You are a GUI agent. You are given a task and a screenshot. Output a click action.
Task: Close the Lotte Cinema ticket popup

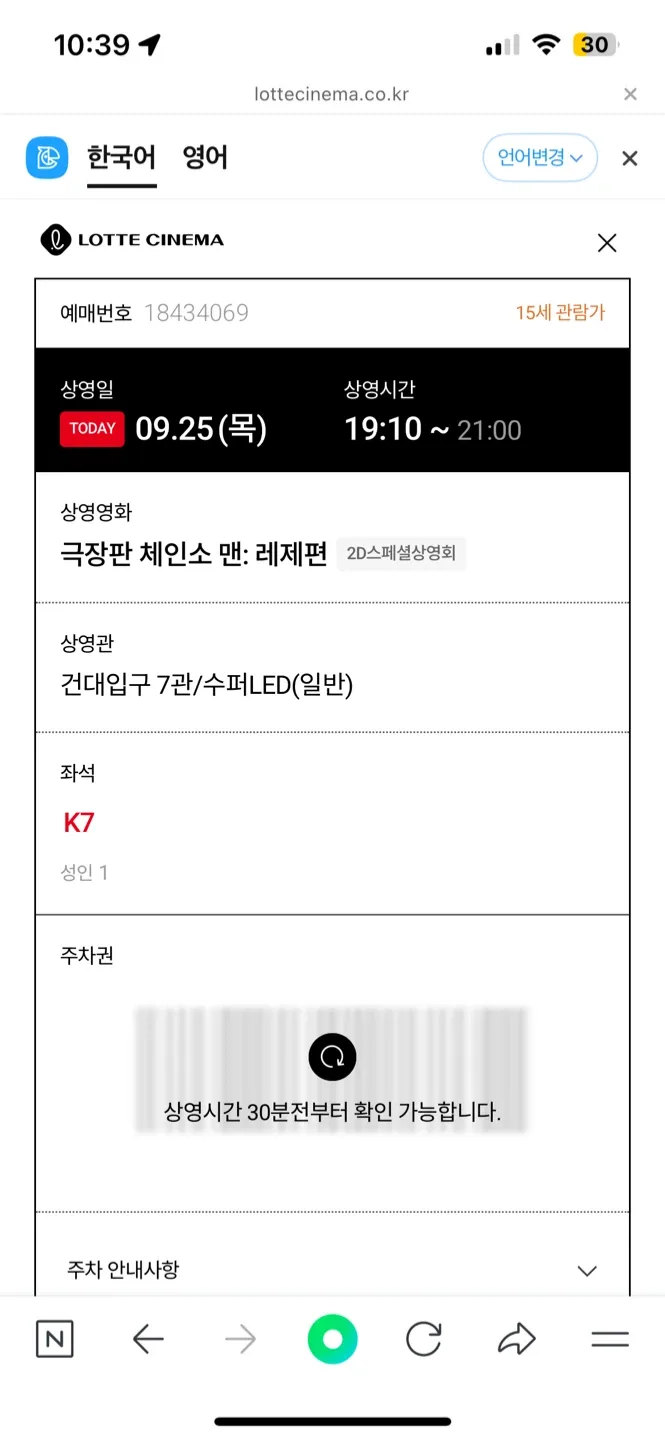coord(606,243)
